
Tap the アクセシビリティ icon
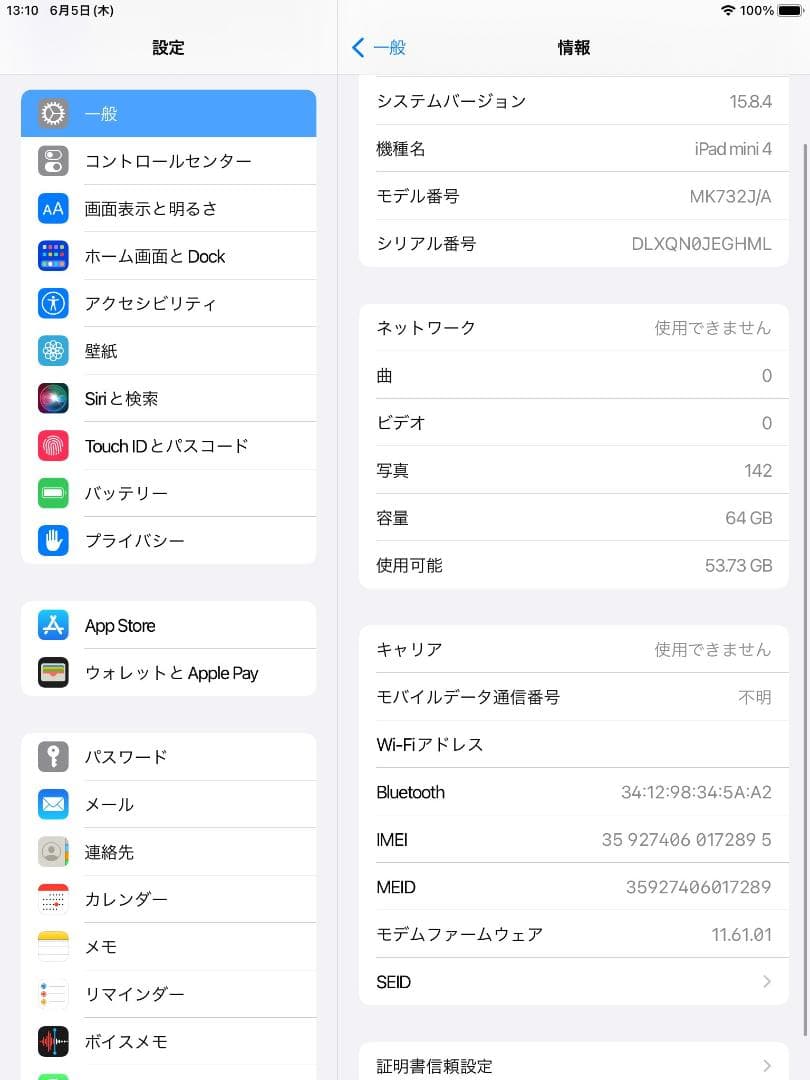pyautogui.click(x=53, y=303)
